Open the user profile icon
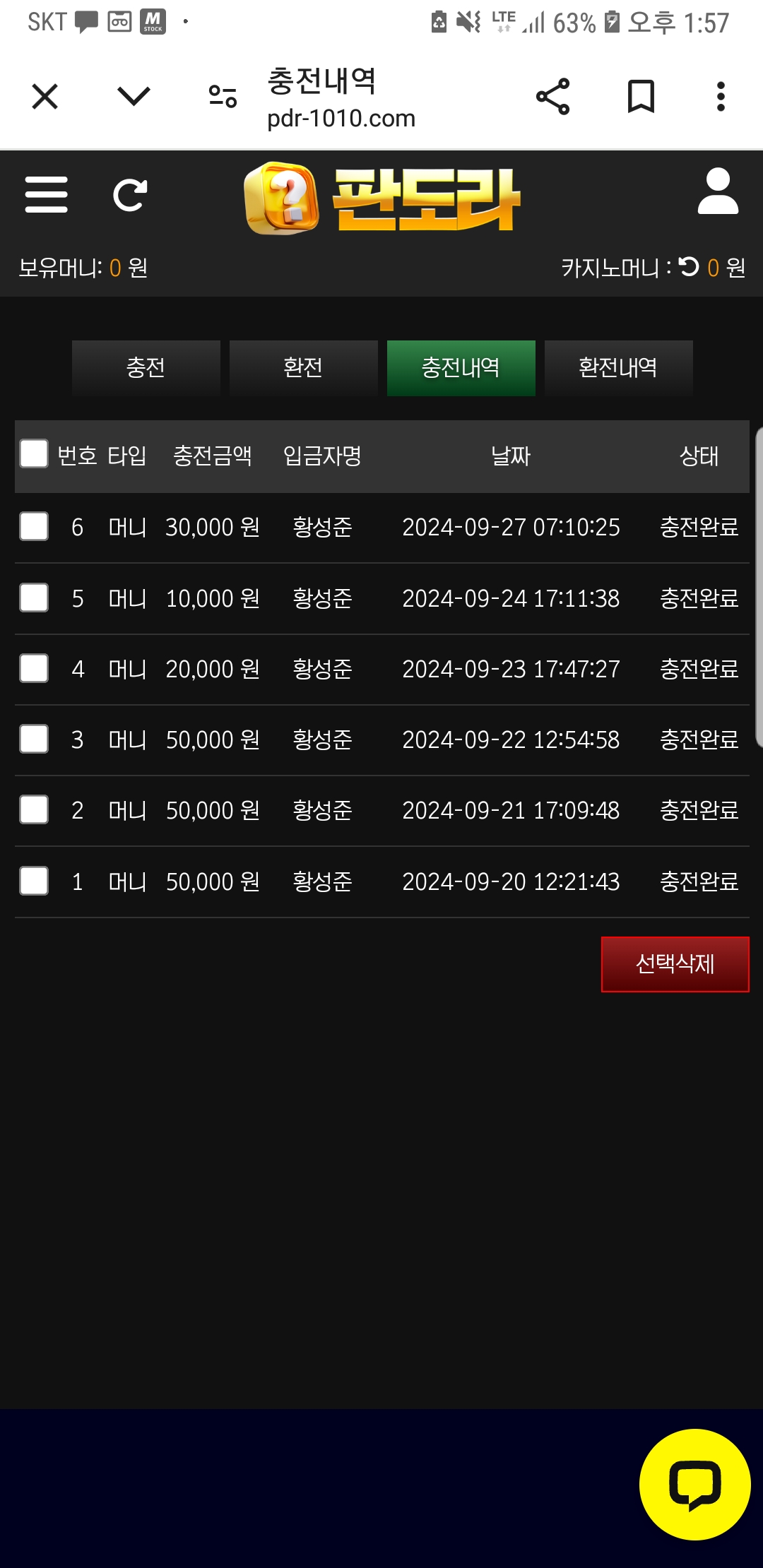Viewport: 763px width, 1568px height. (x=718, y=191)
